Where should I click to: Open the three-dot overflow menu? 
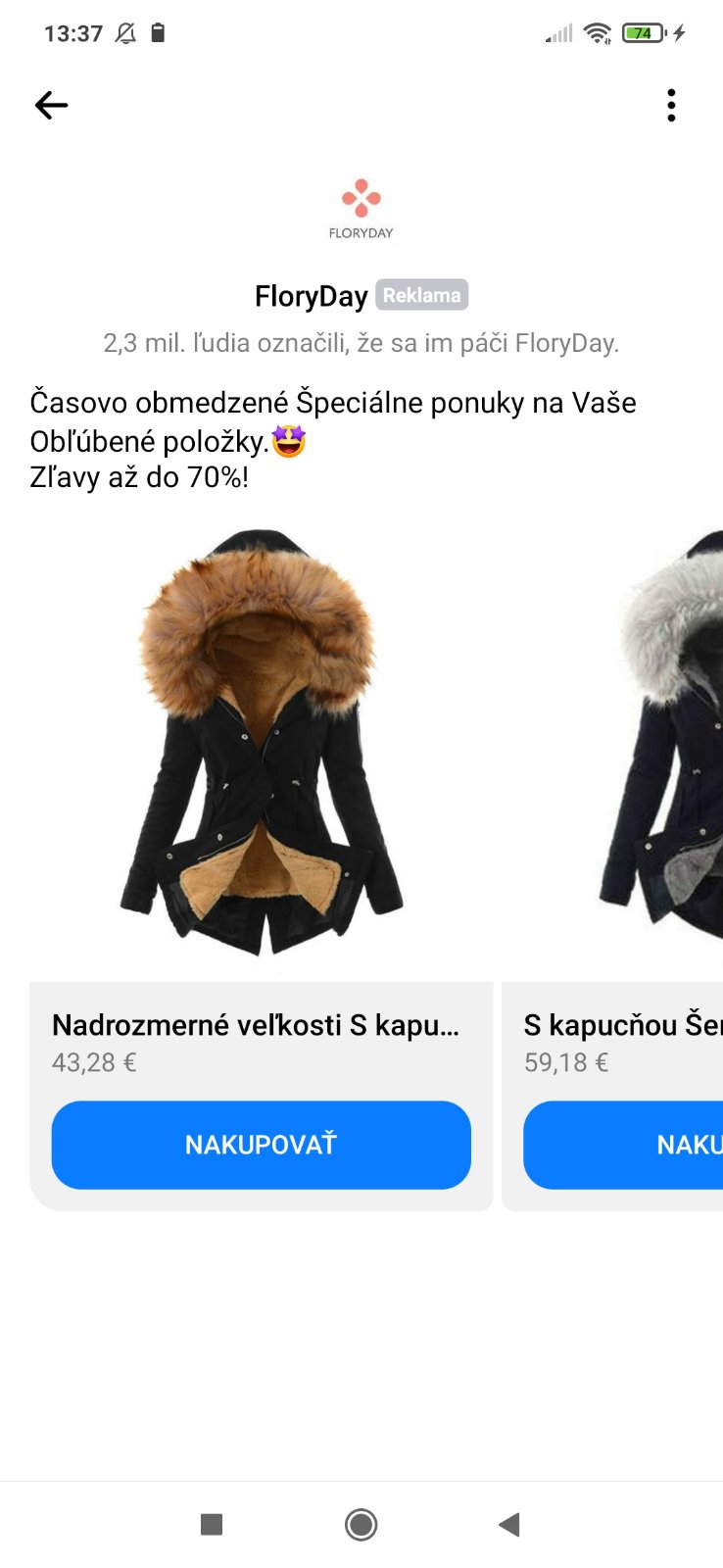coord(671,105)
